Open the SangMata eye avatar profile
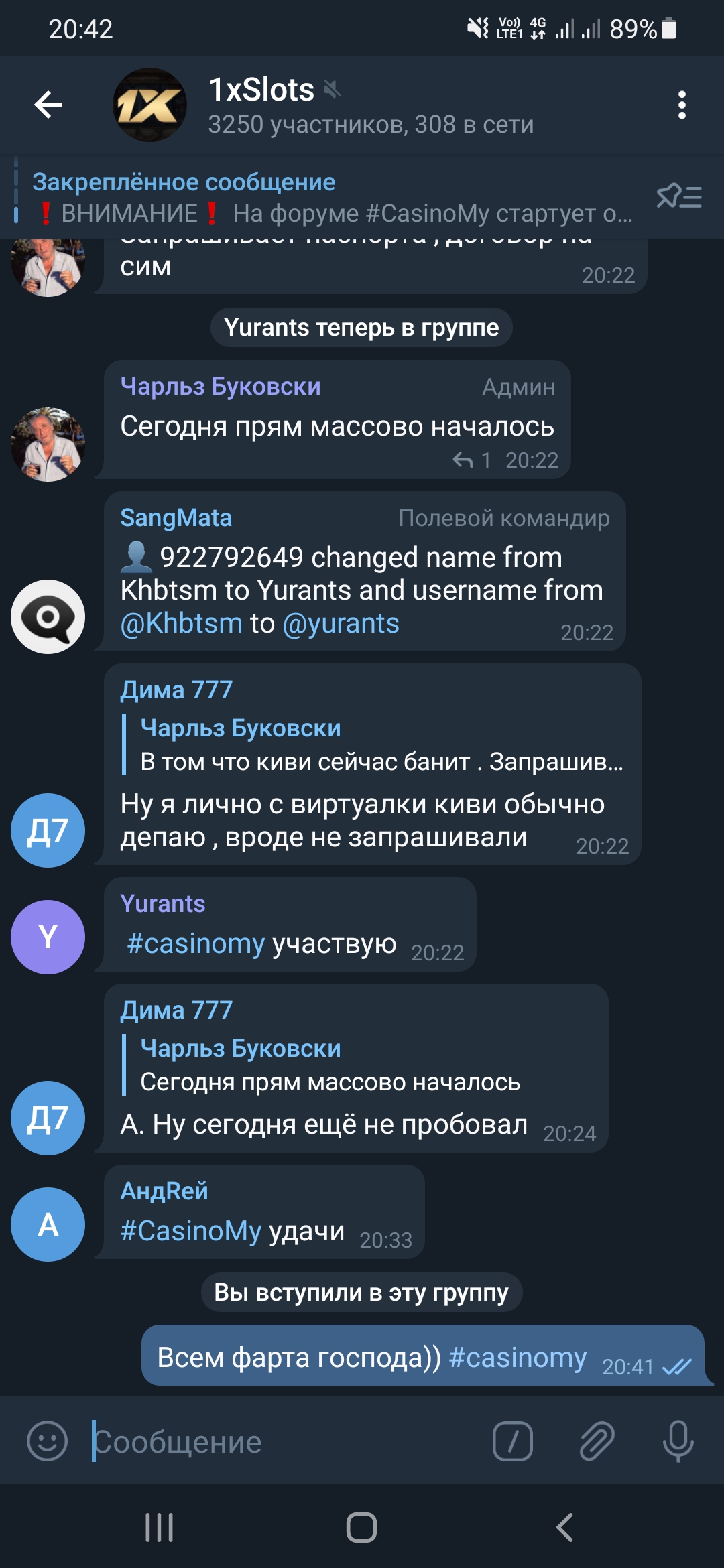This screenshot has height=1568, width=724. (x=48, y=616)
